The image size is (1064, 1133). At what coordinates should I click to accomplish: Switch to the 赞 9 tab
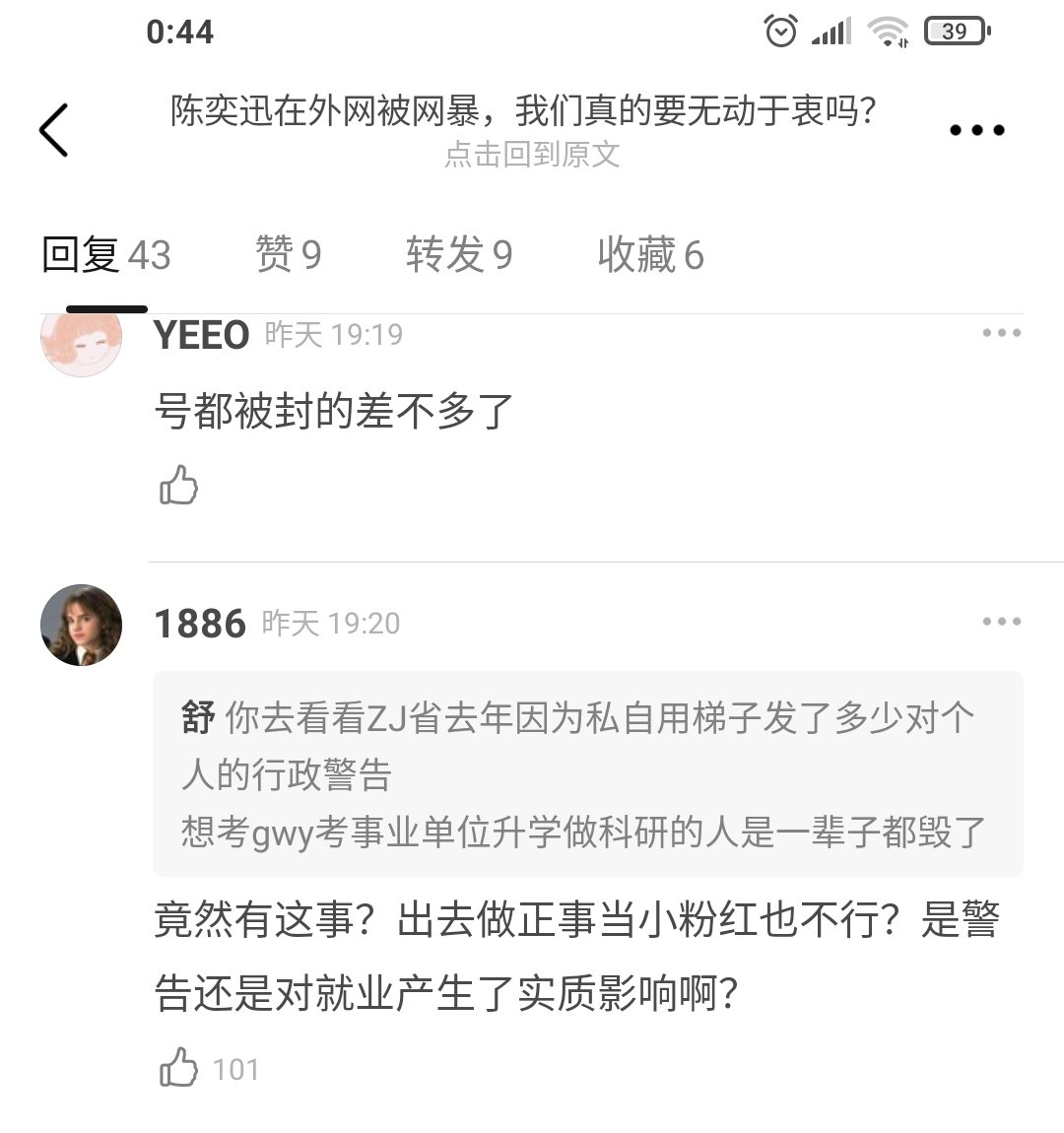point(288,255)
